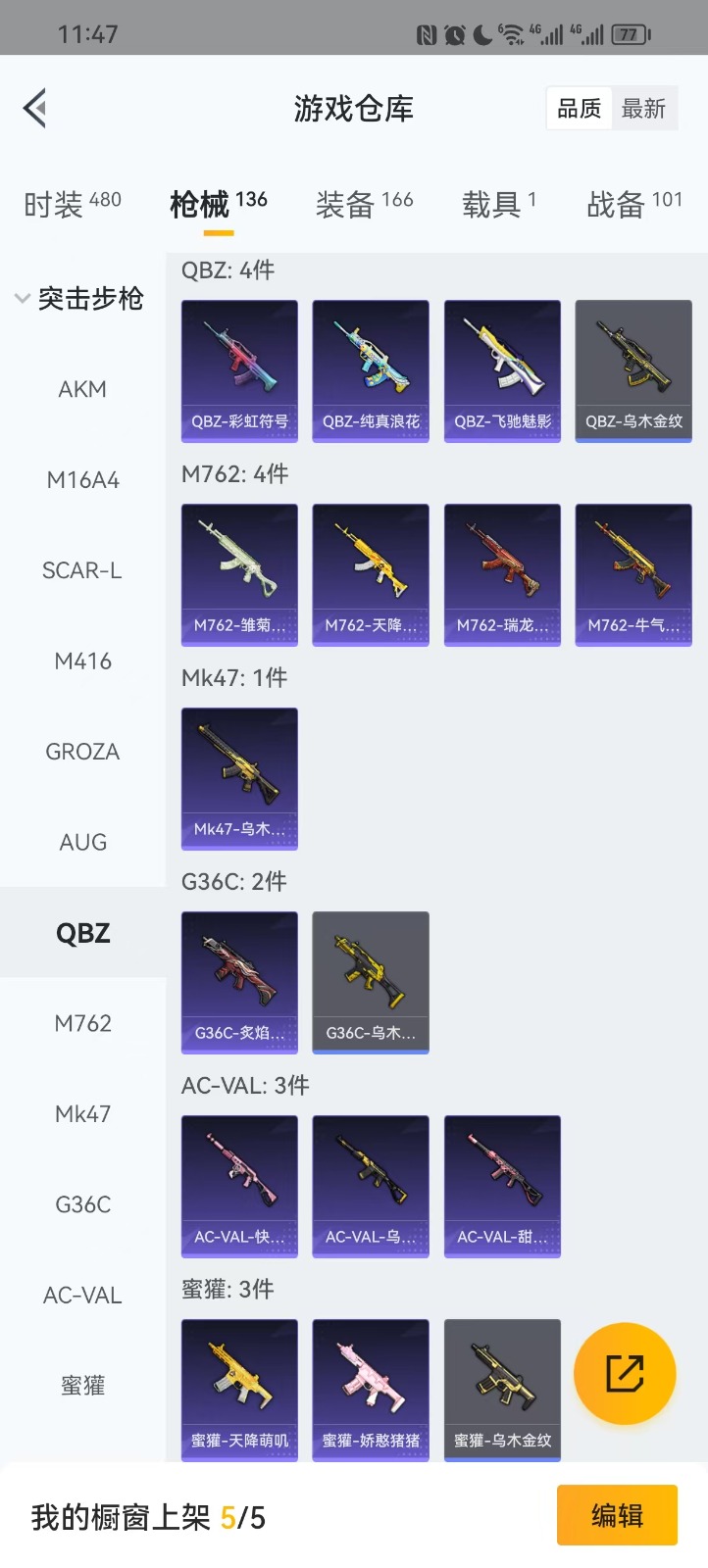View the 蜜獾-娇憨猪猪 skin
This screenshot has height=1568, width=708.
[x=371, y=1390]
